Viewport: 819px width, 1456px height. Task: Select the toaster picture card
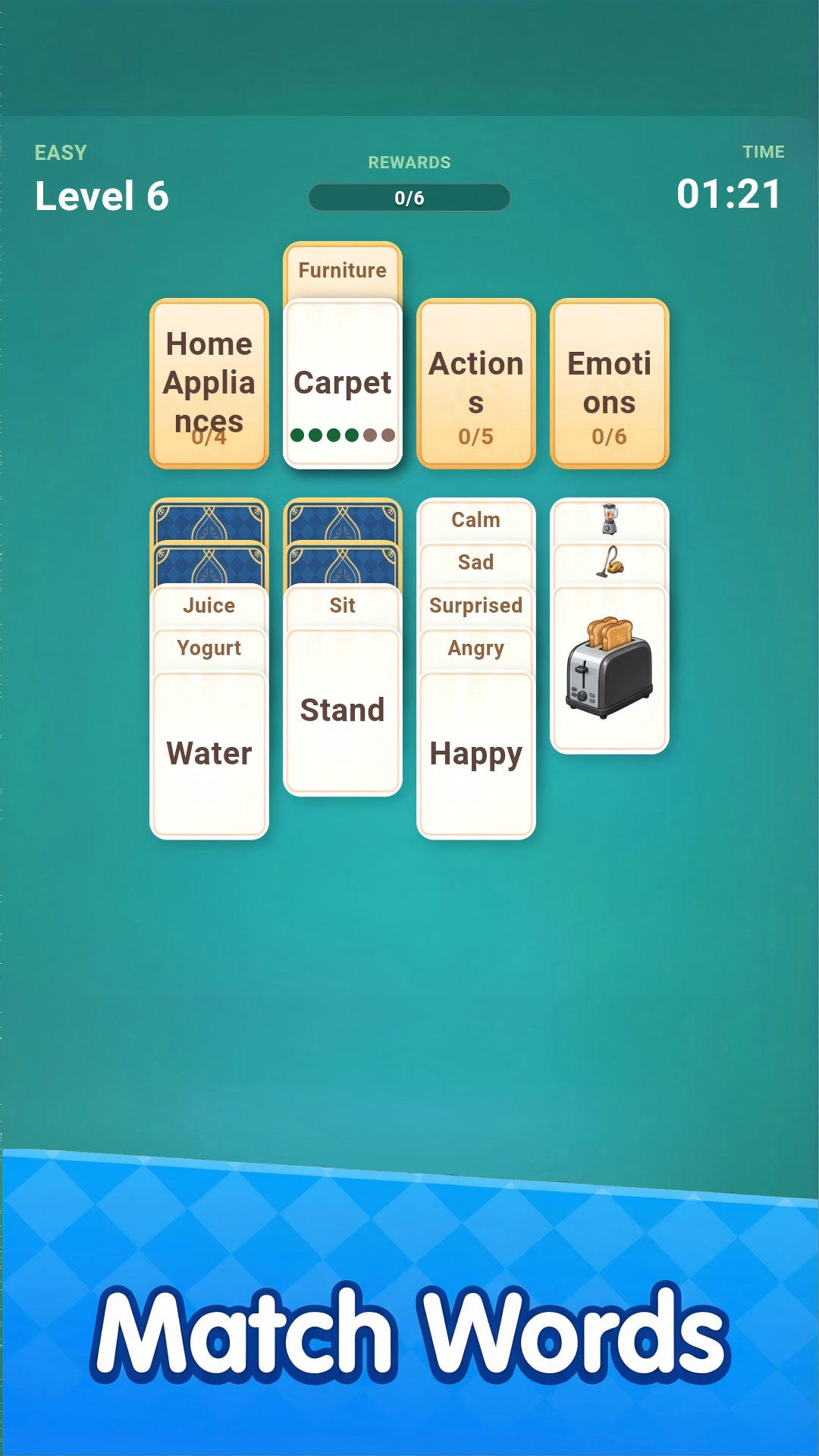point(610,669)
